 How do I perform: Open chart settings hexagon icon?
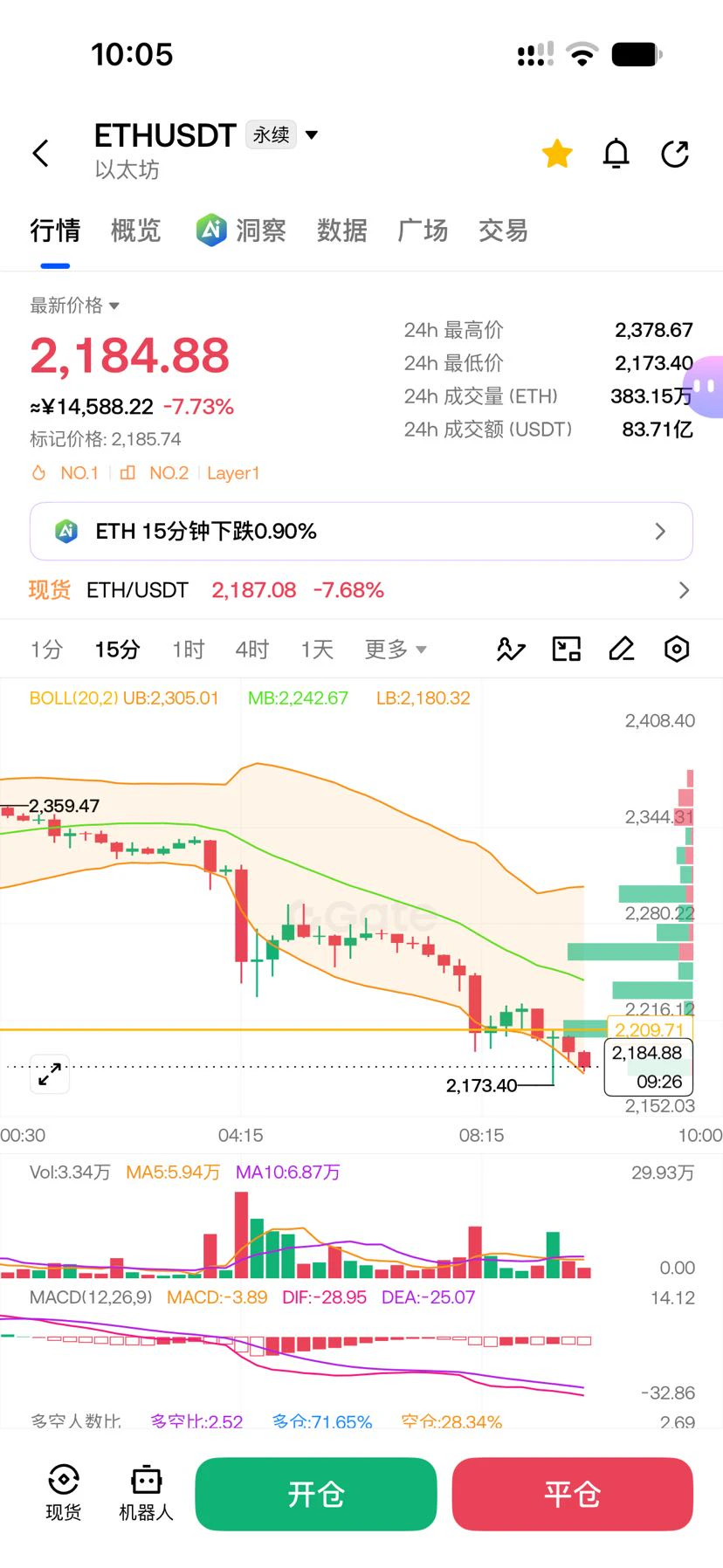(677, 649)
